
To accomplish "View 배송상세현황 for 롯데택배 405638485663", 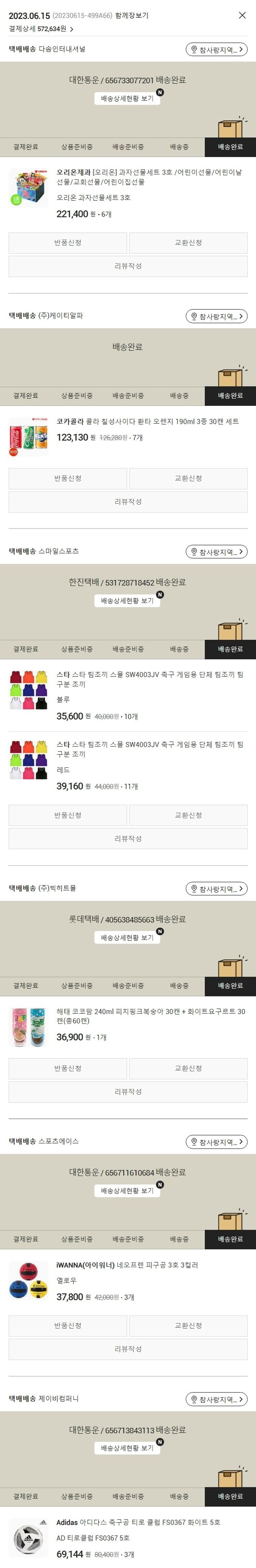I will tap(127, 938).
